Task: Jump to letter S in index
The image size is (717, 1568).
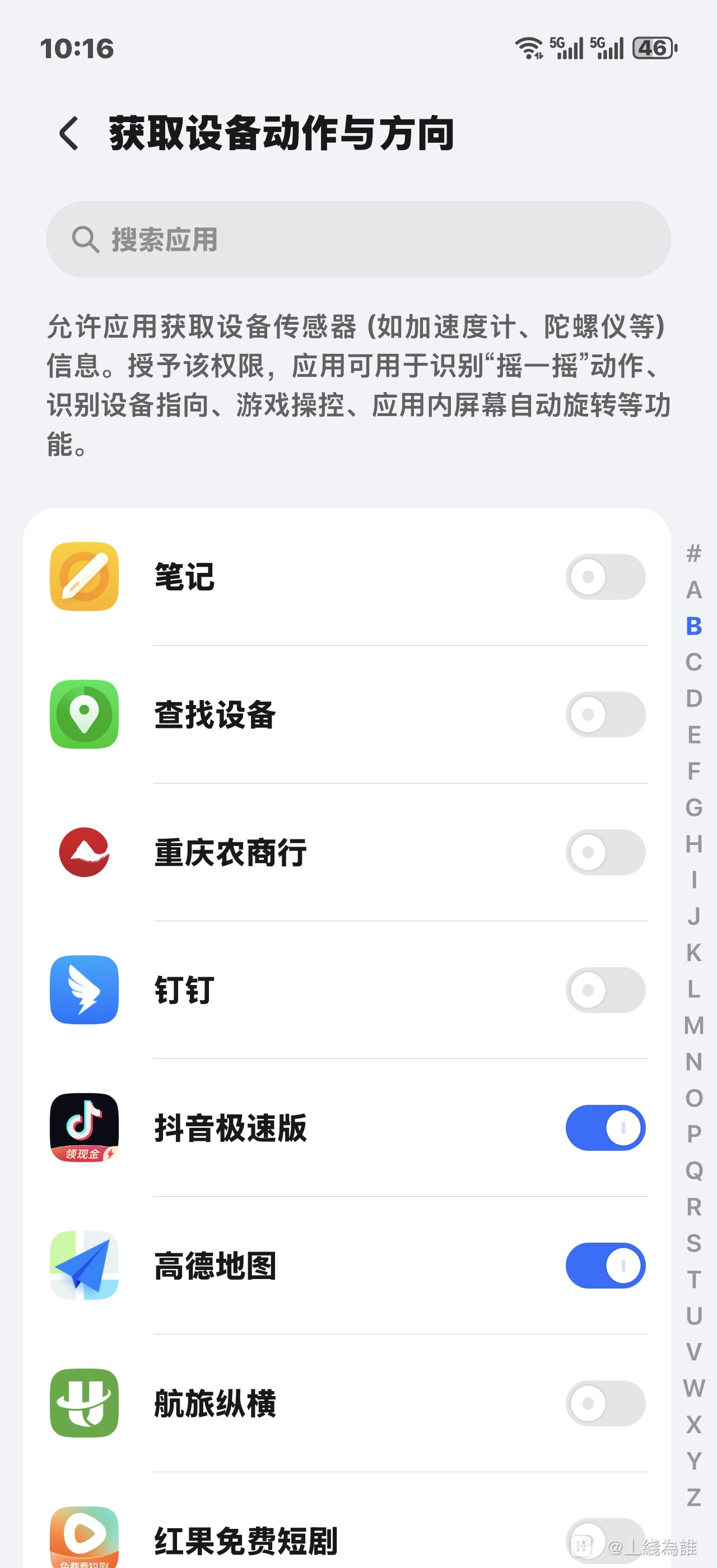Action: [x=694, y=1243]
